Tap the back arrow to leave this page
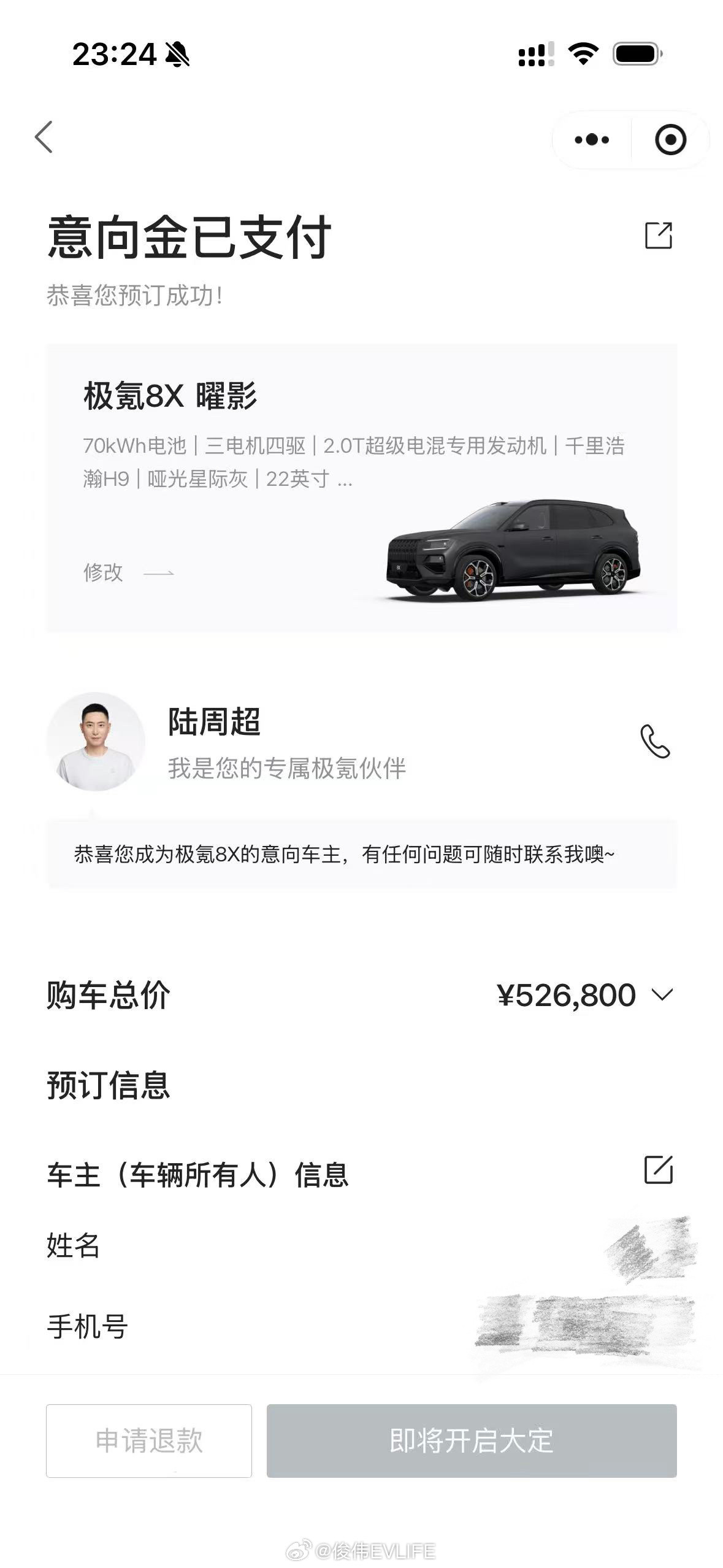Screen dimensions: 723x1568 [43, 136]
